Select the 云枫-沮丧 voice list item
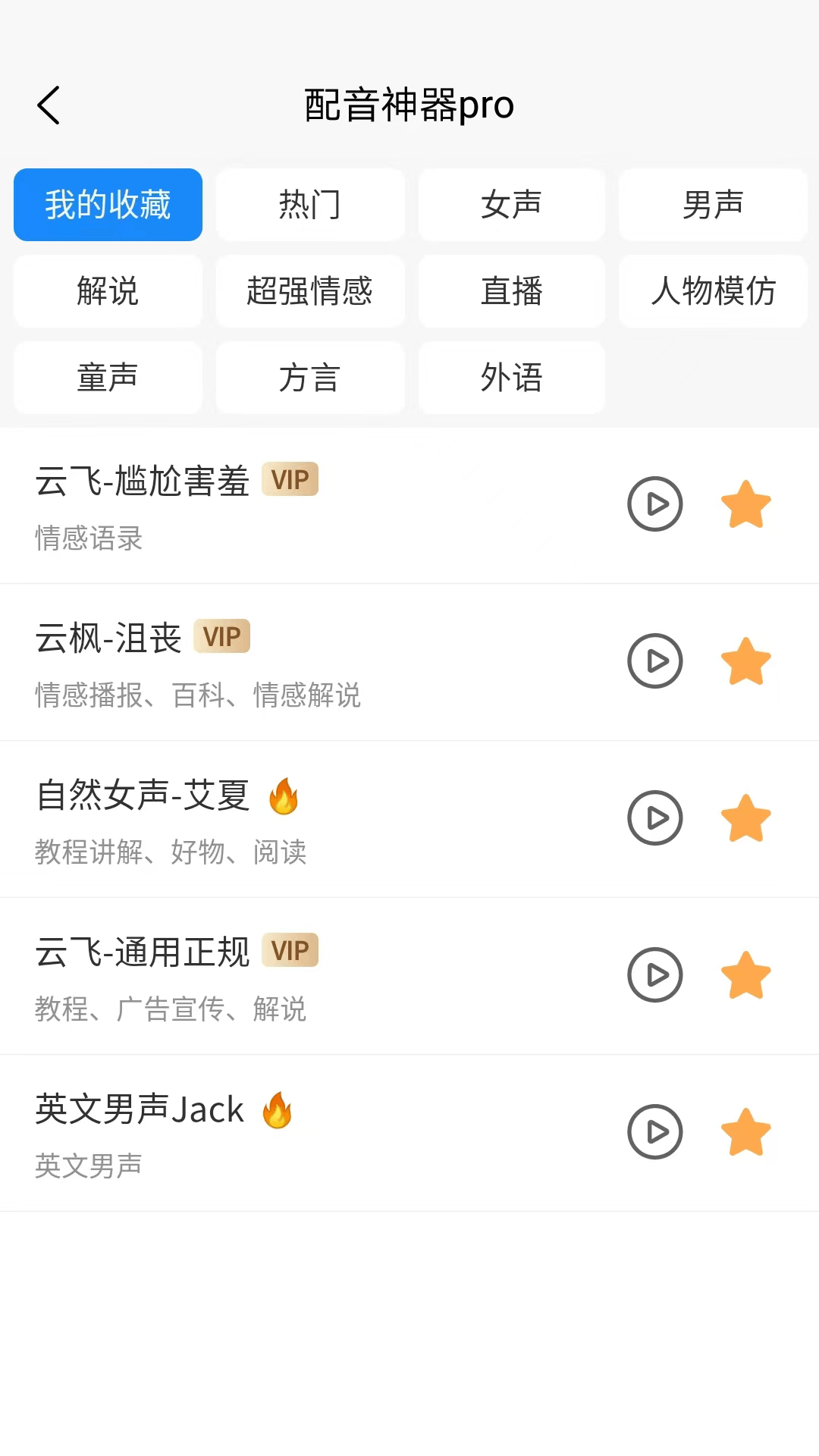819x1456 pixels. pyautogui.click(x=303, y=662)
